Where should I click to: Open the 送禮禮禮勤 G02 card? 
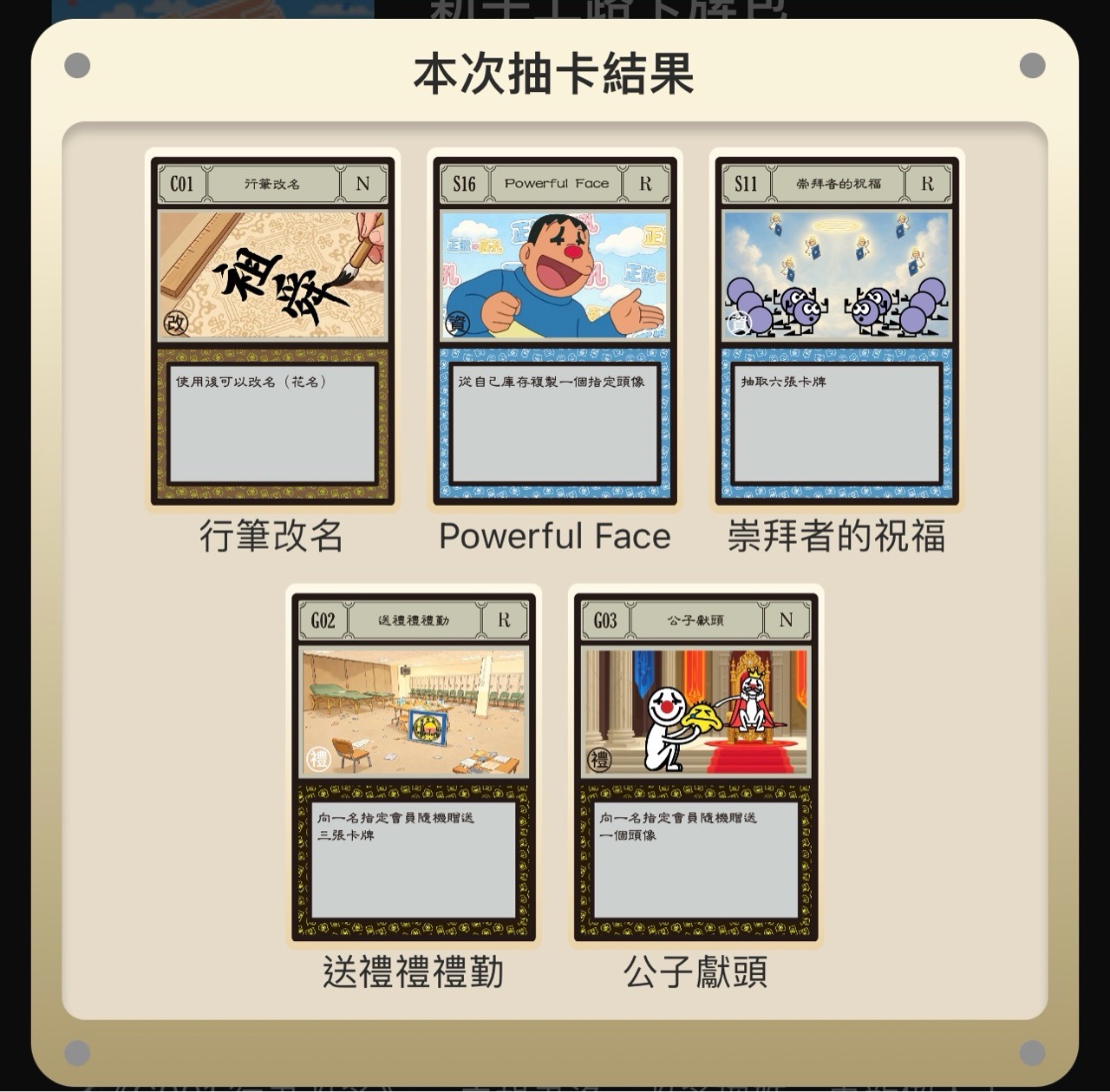[414, 767]
